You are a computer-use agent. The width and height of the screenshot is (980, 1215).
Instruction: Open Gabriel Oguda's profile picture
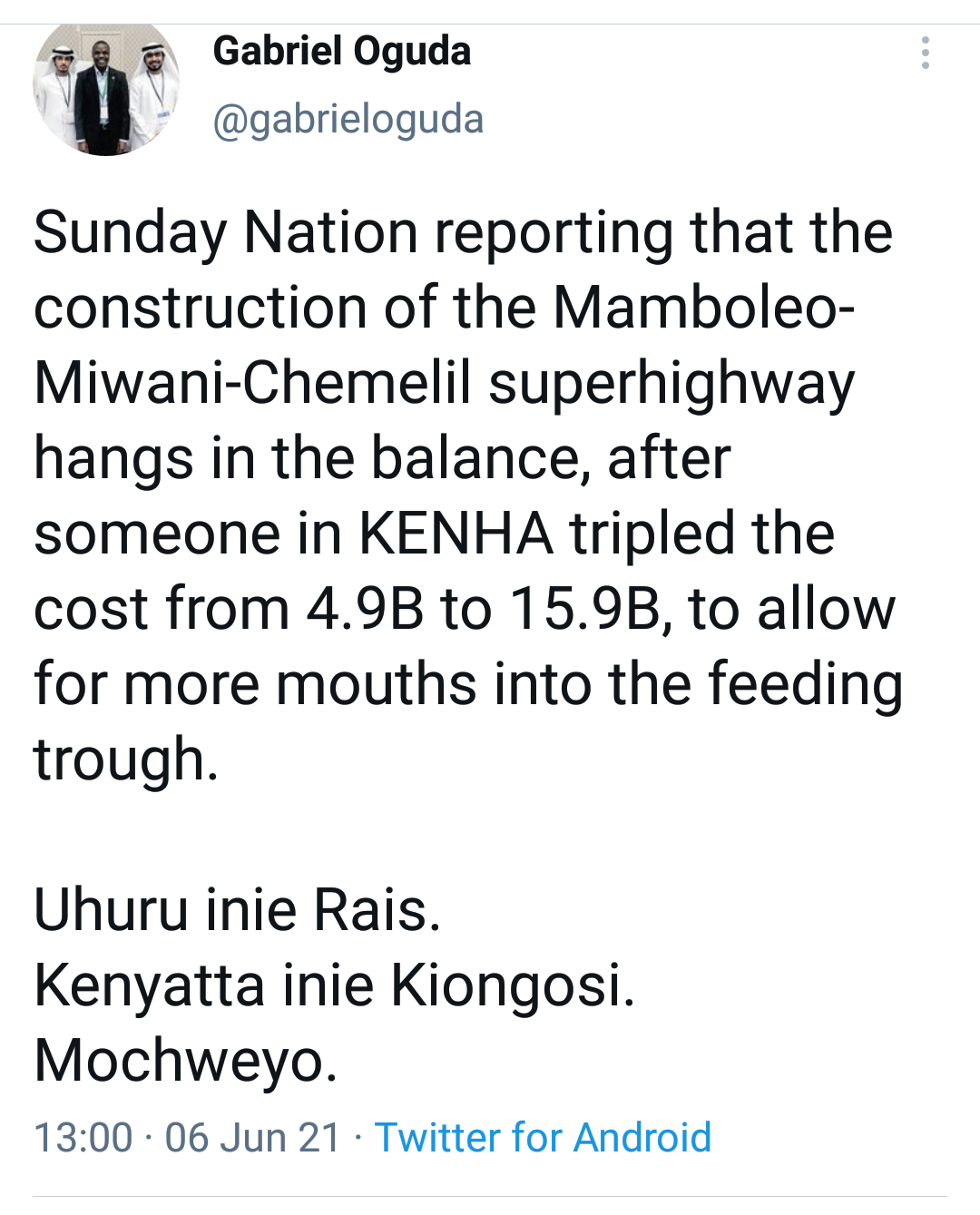(105, 89)
